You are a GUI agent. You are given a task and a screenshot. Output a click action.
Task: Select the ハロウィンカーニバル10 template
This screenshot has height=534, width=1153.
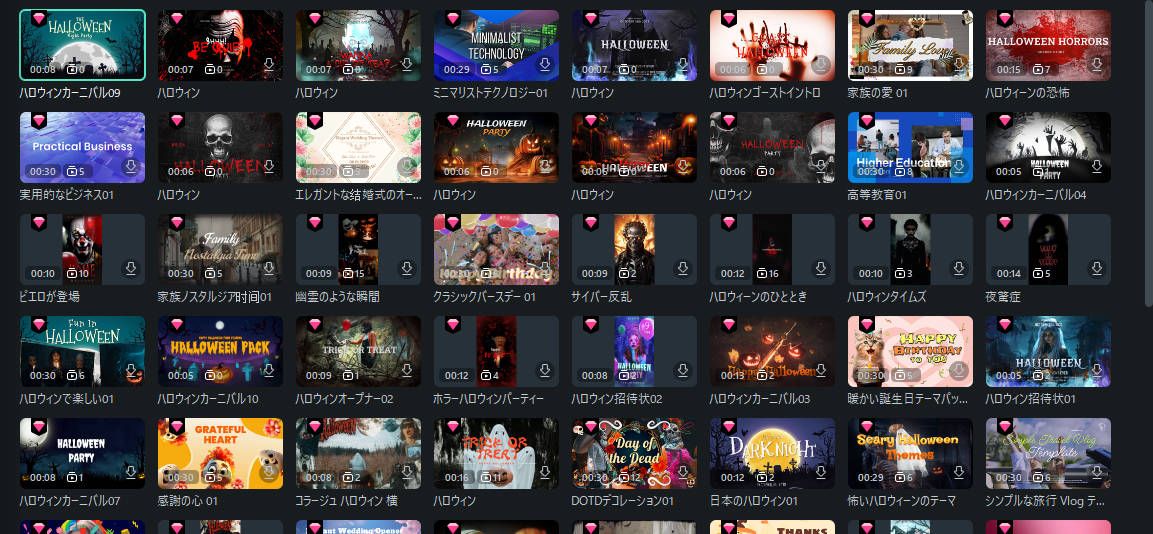click(x=220, y=350)
